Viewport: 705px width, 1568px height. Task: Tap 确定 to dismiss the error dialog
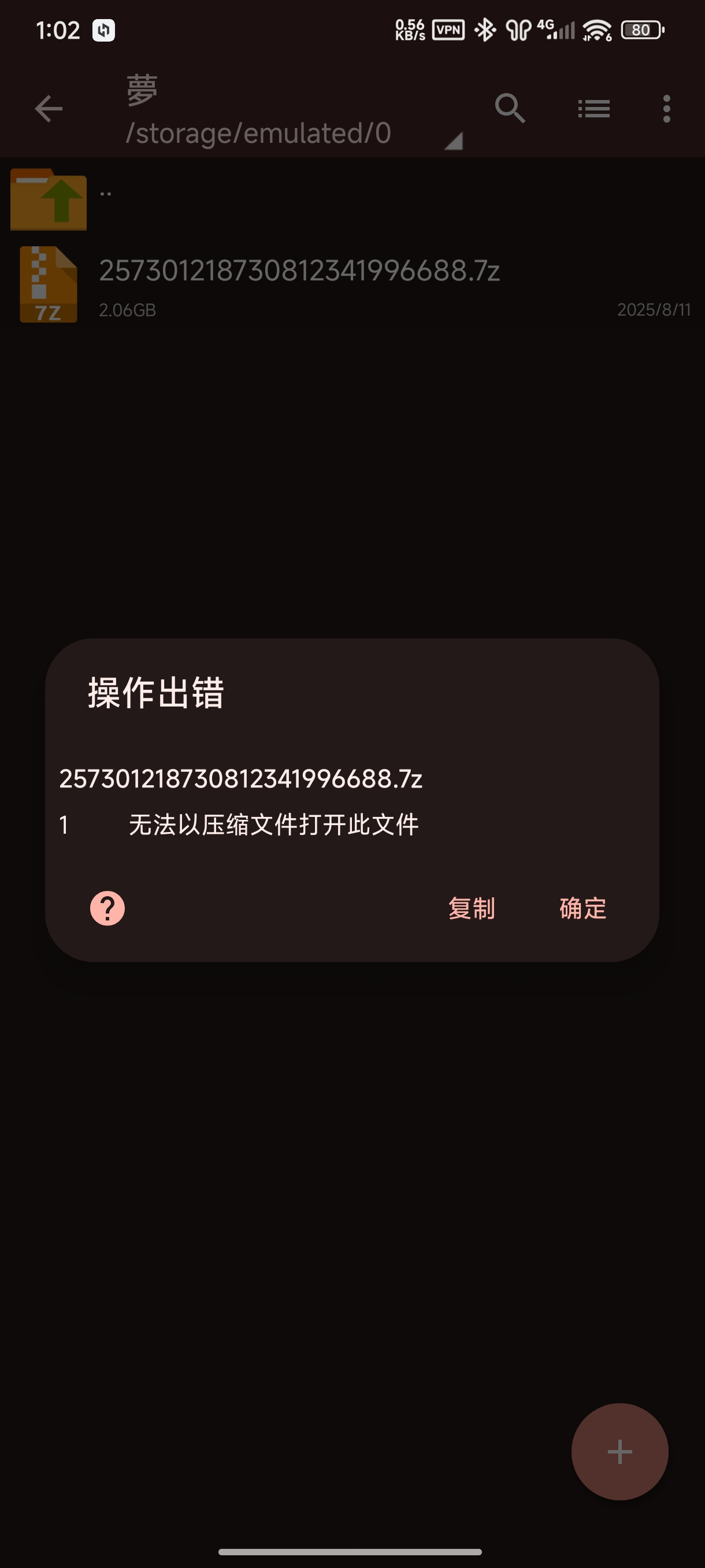582,908
